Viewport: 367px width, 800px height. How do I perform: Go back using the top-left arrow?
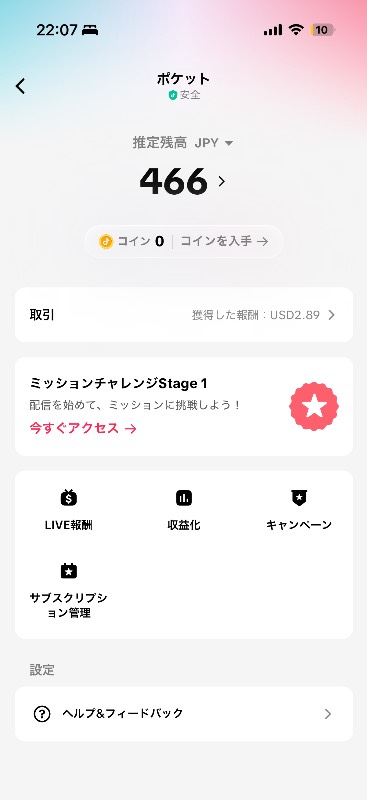click(x=20, y=86)
